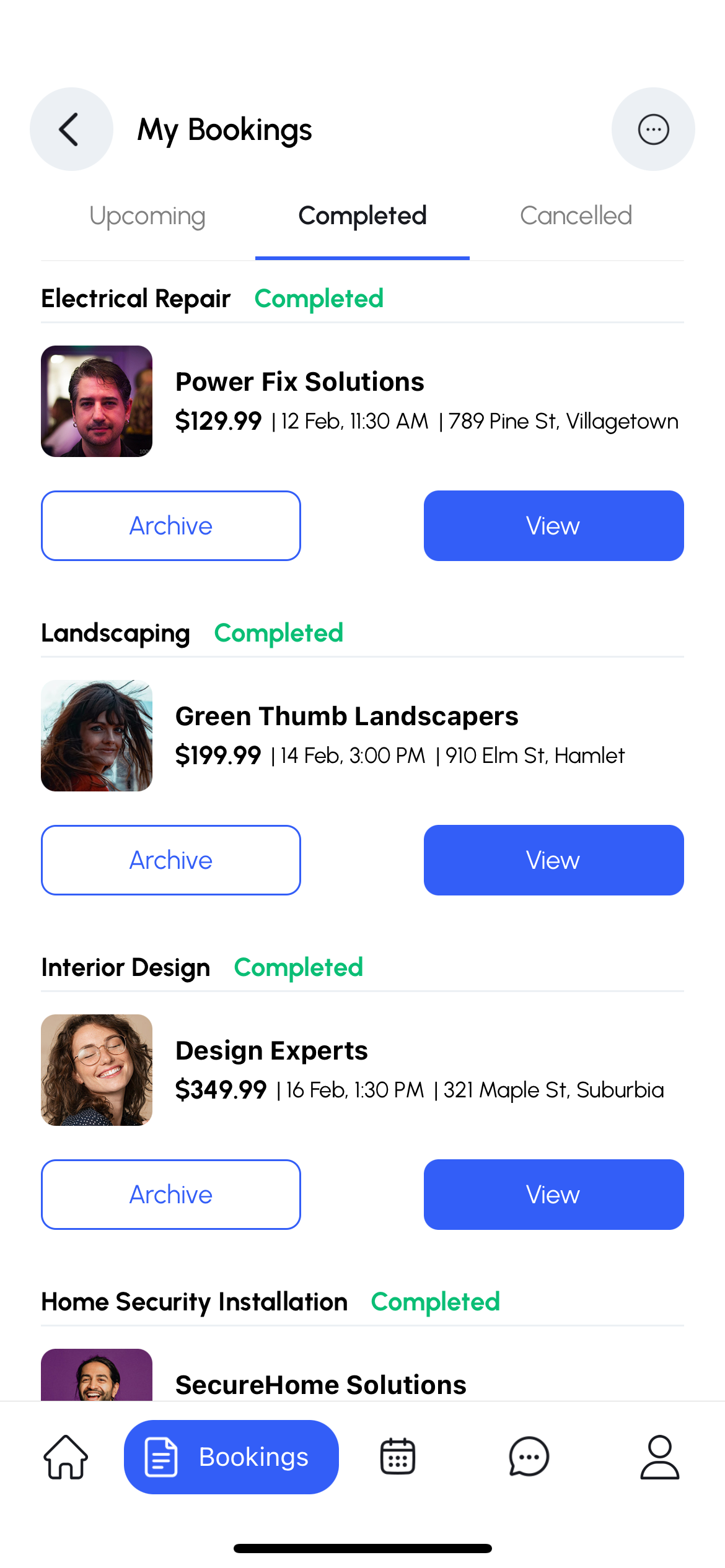
Task: Archive the Design Experts booking
Action: click(171, 1195)
